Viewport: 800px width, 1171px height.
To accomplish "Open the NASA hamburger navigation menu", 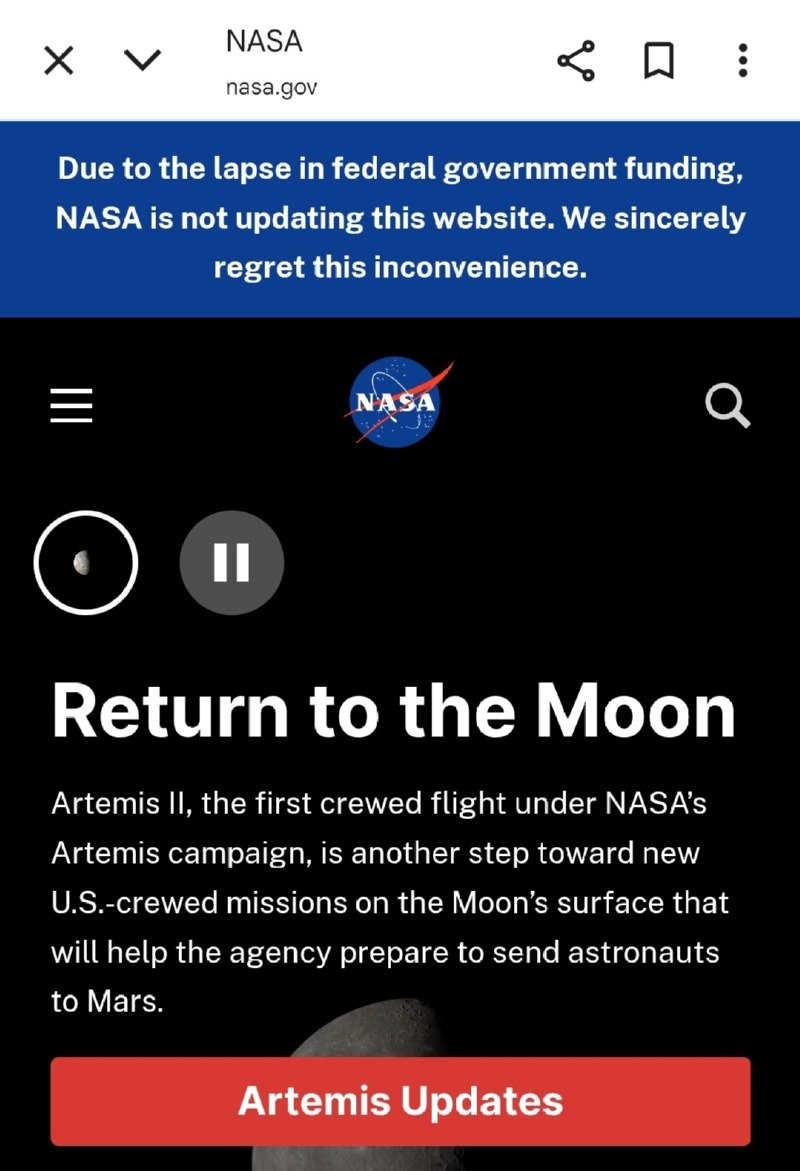I will (72, 405).
